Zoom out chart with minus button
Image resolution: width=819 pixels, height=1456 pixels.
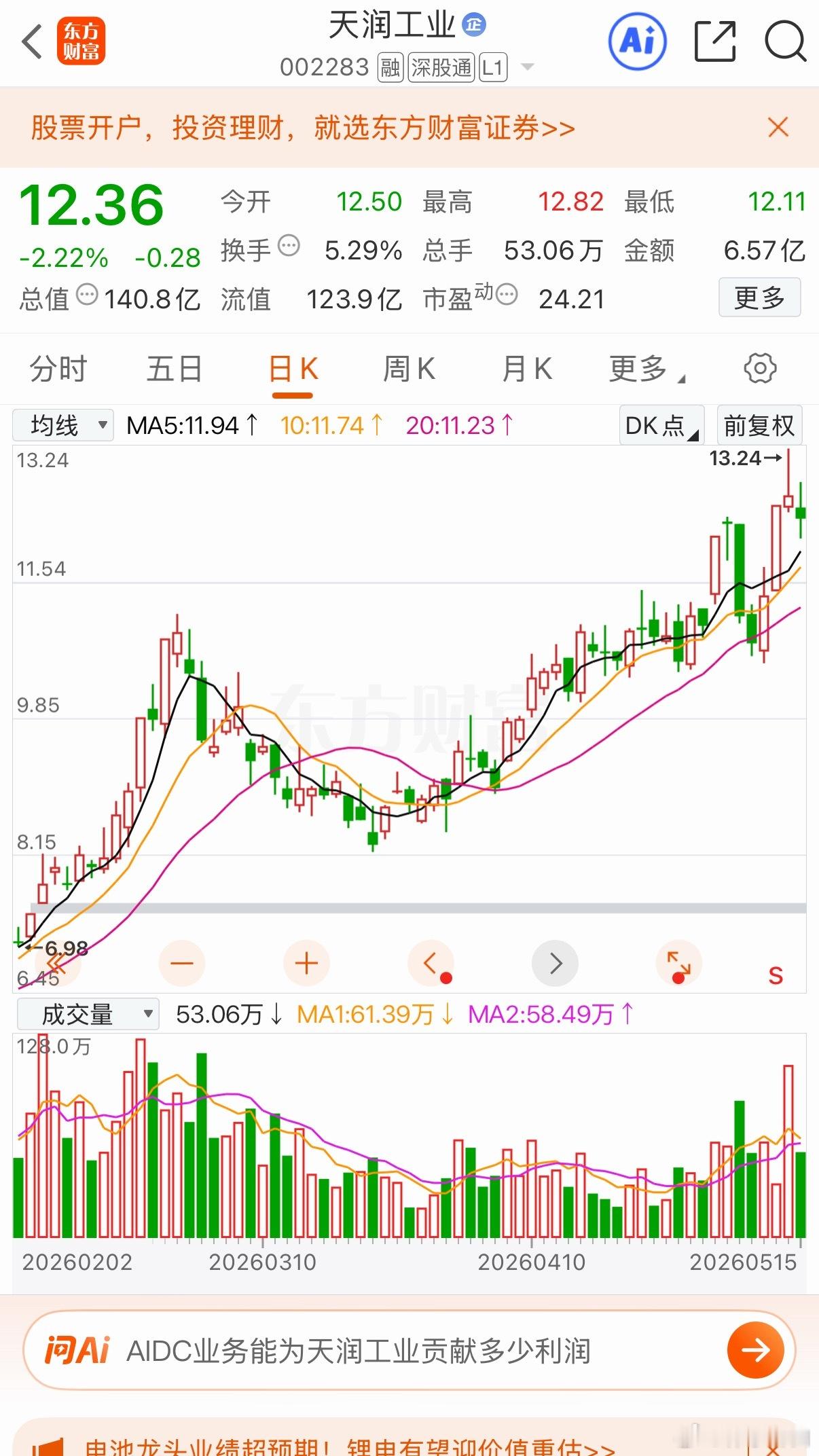click(x=181, y=963)
